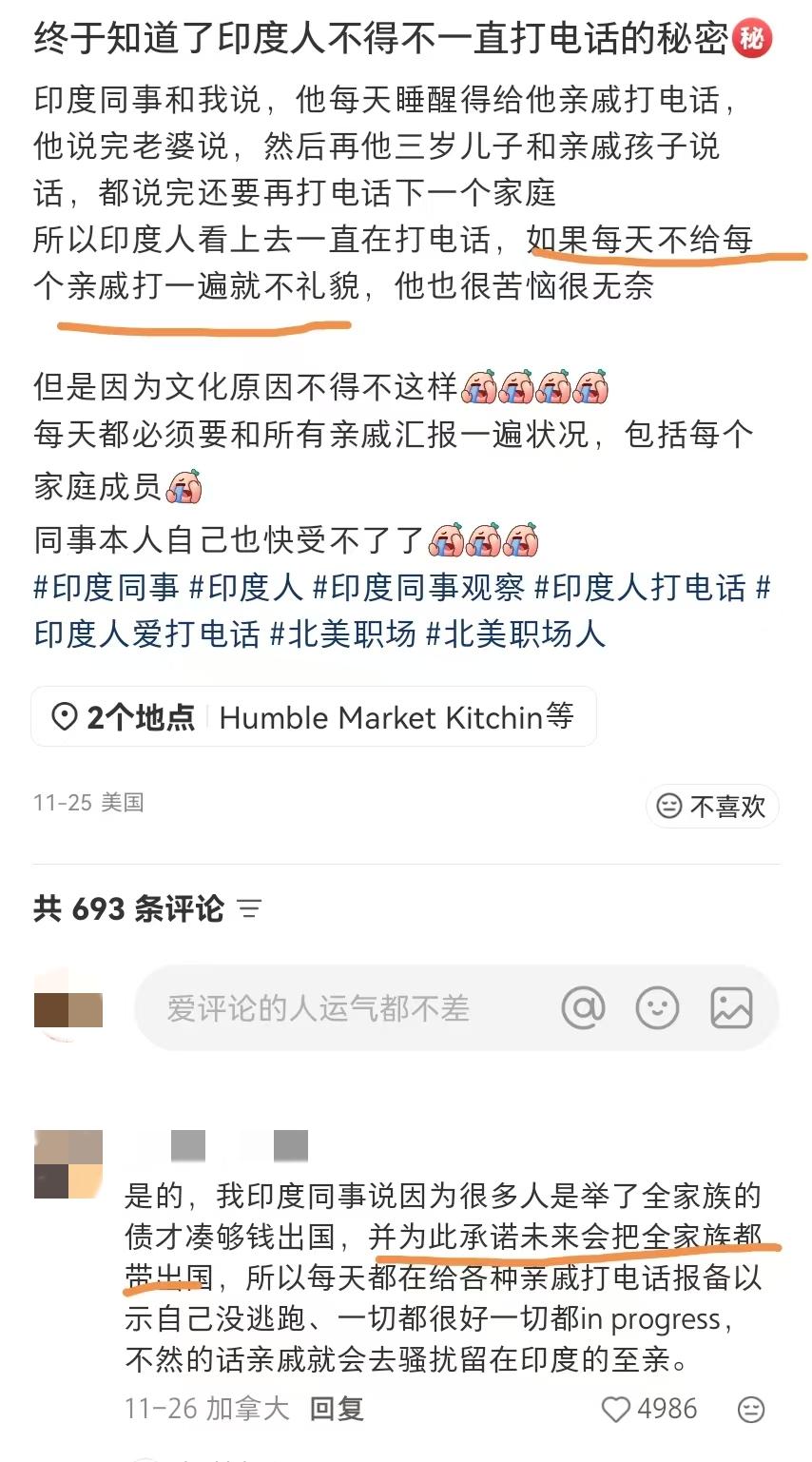Tap the @ mention icon in comment bar

point(583,1007)
